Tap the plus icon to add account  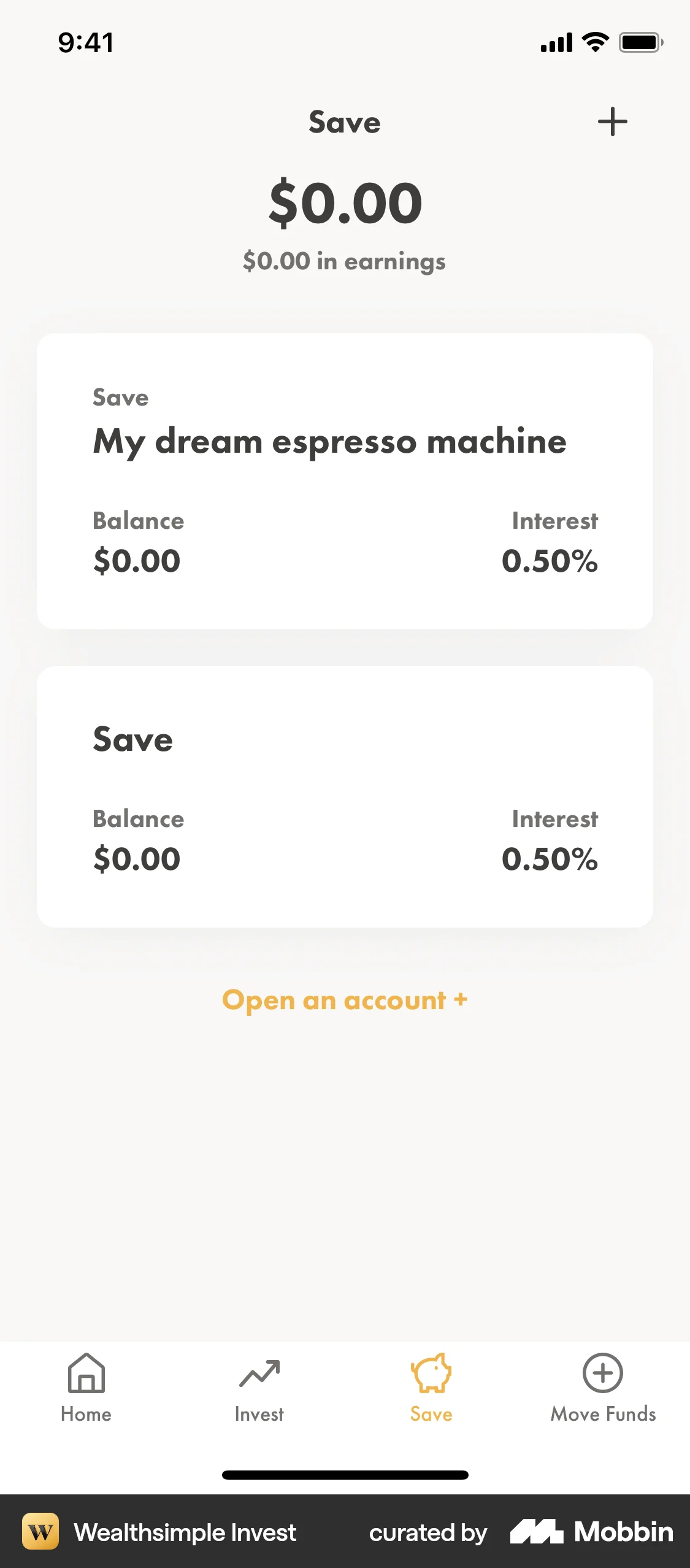coord(613,121)
